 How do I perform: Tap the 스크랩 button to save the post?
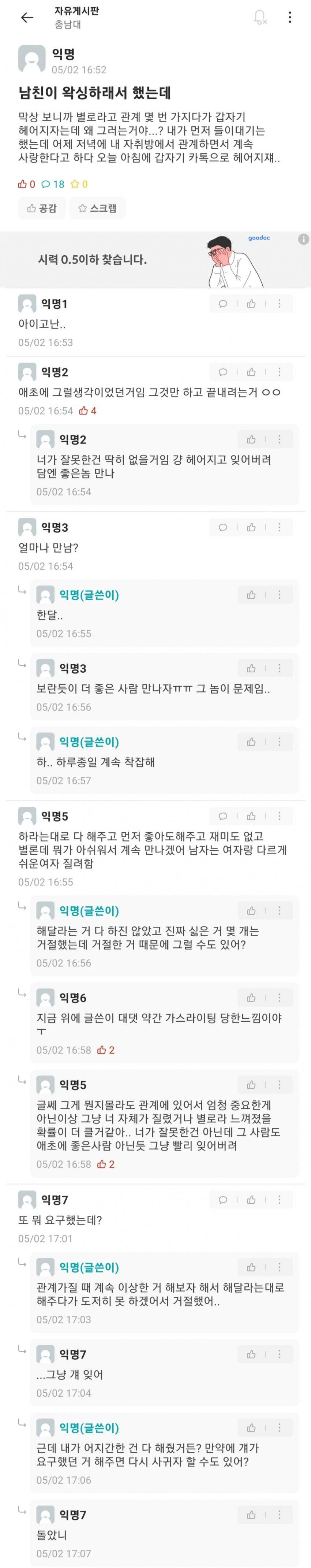(x=97, y=208)
